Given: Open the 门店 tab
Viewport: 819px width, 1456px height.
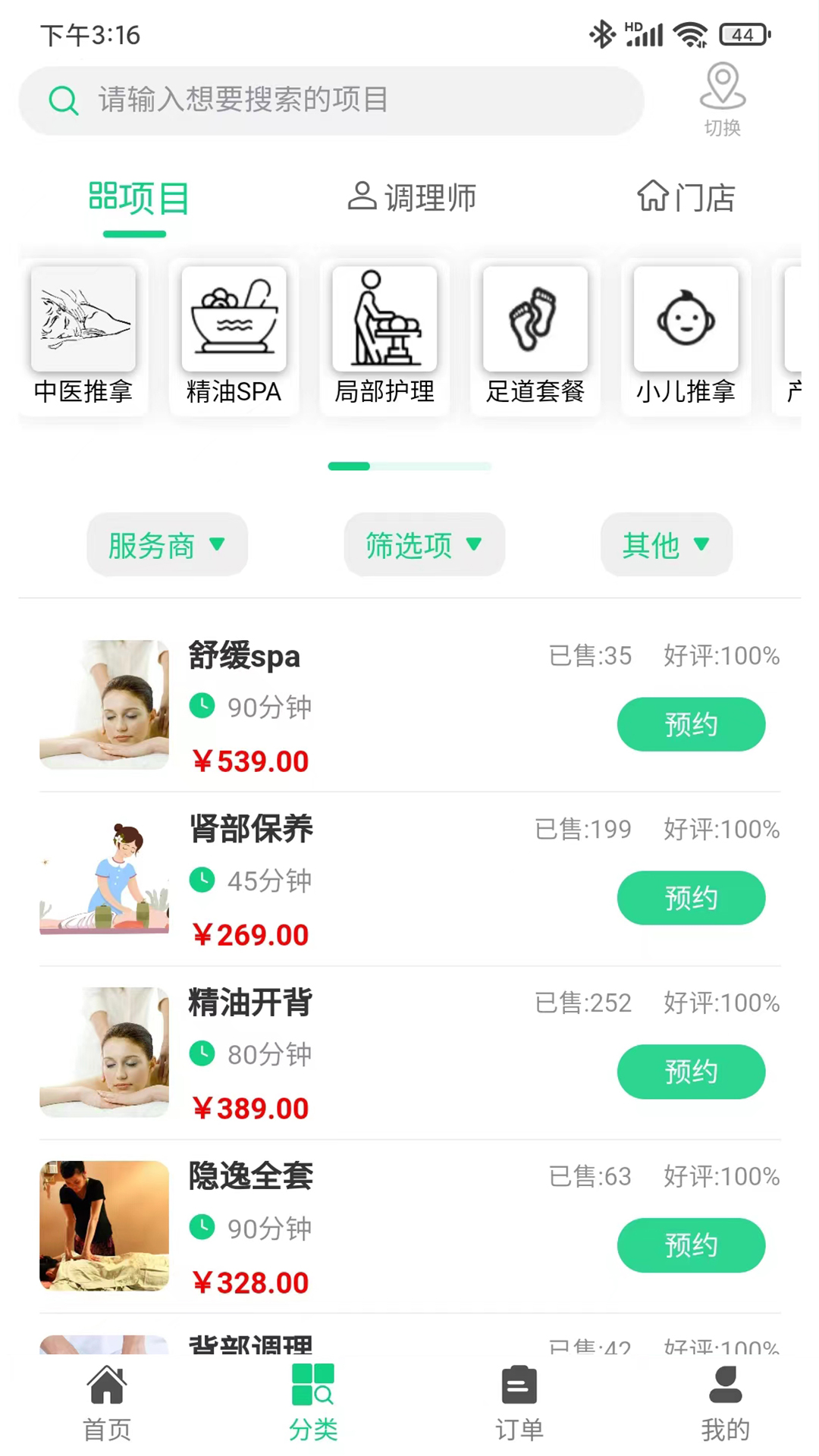Looking at the screenshot, I should tap(686, 197).
